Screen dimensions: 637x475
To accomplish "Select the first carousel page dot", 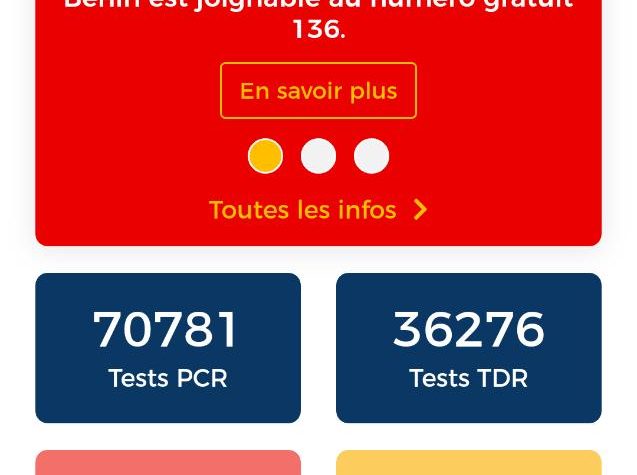I will tap(265, 156).
